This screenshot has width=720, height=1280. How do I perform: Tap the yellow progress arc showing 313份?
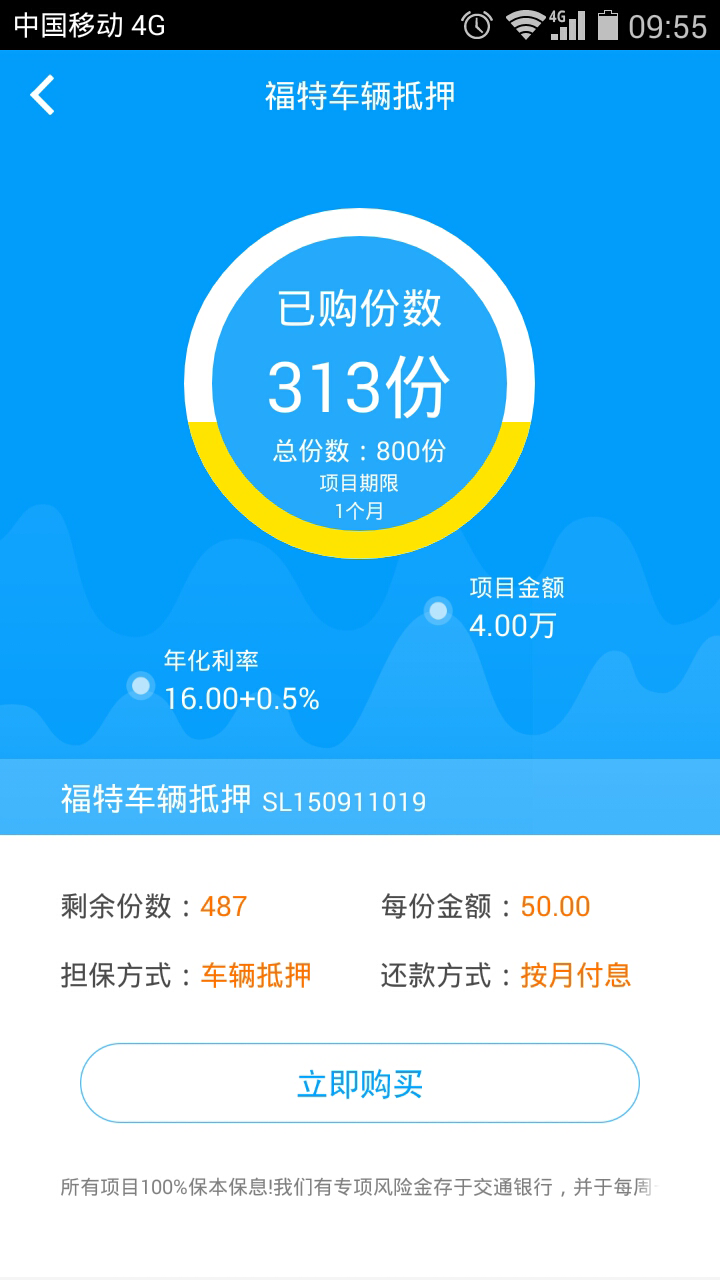(x=360, y=537)
